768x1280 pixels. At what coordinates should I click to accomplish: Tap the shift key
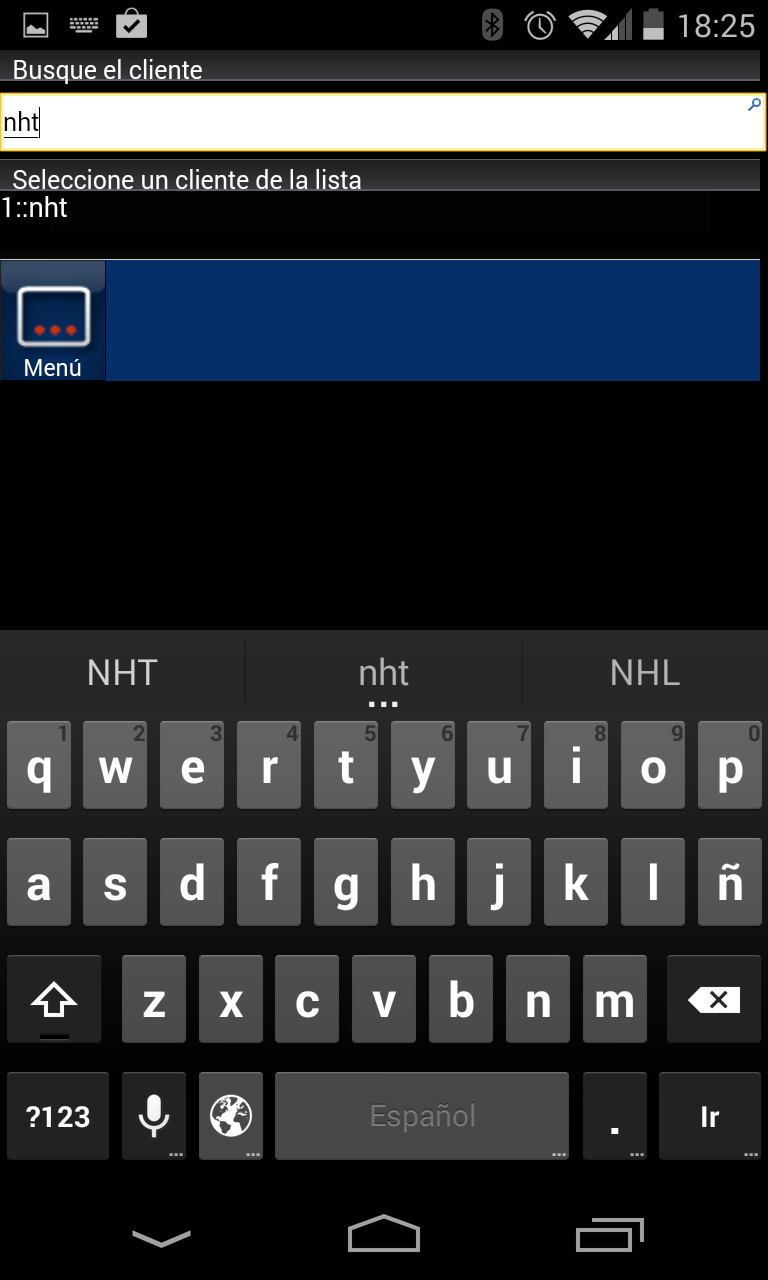[54, 999]
